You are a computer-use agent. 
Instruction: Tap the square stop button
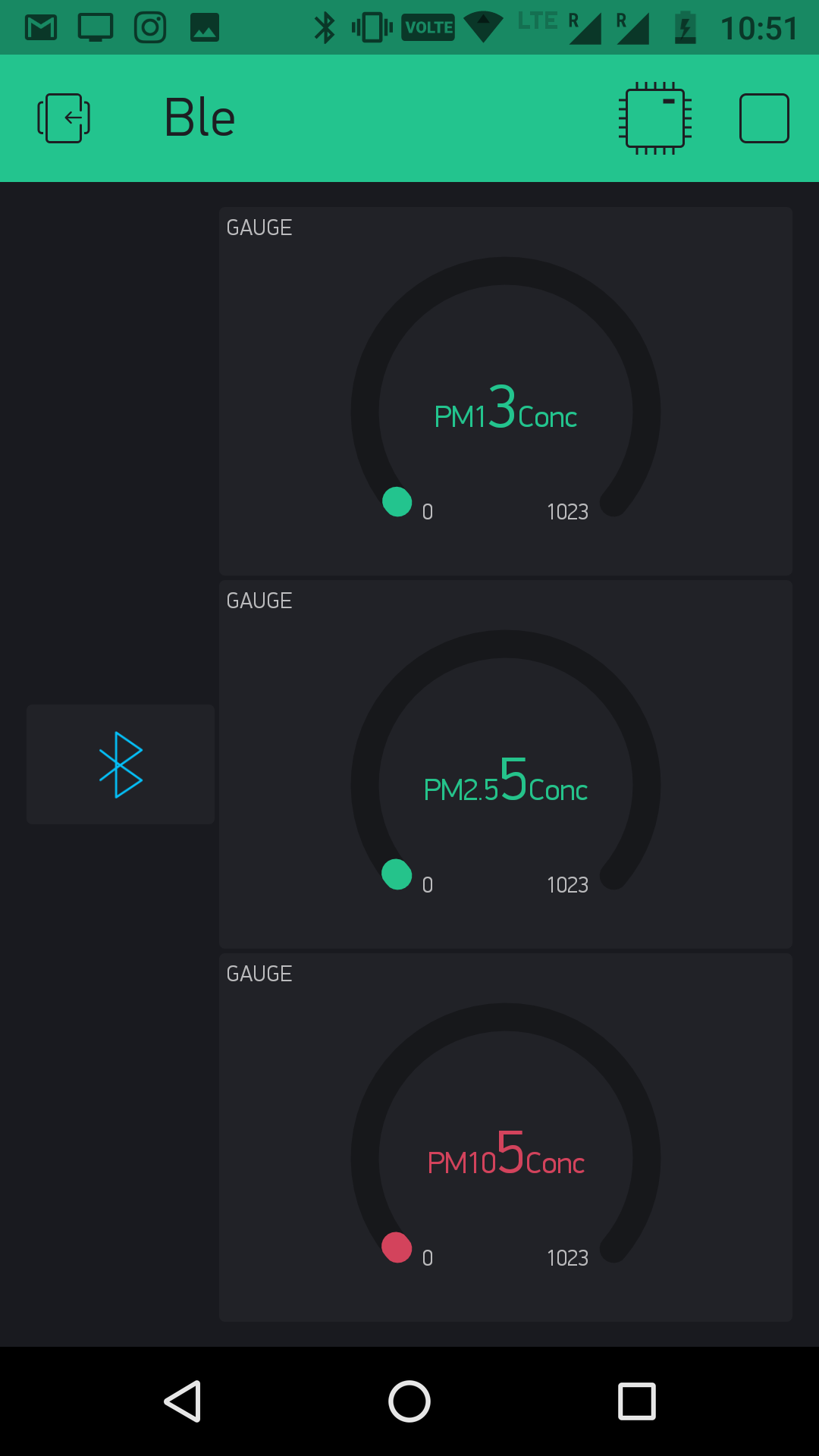[764, 118]
